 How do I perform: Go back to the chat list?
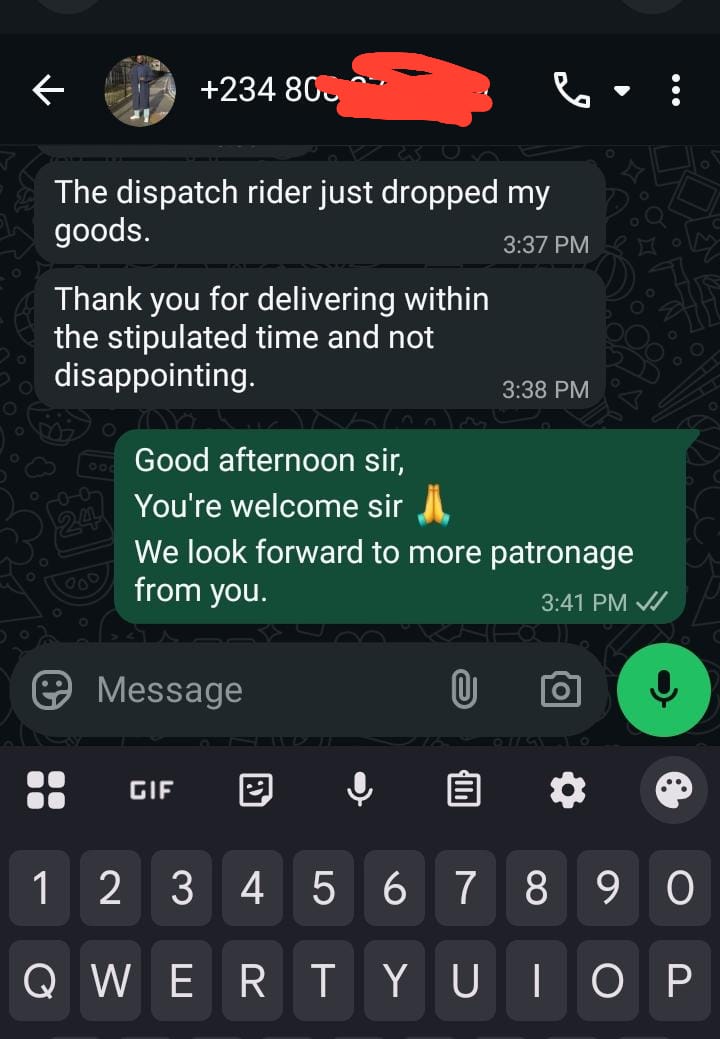(x=48, y=91)
